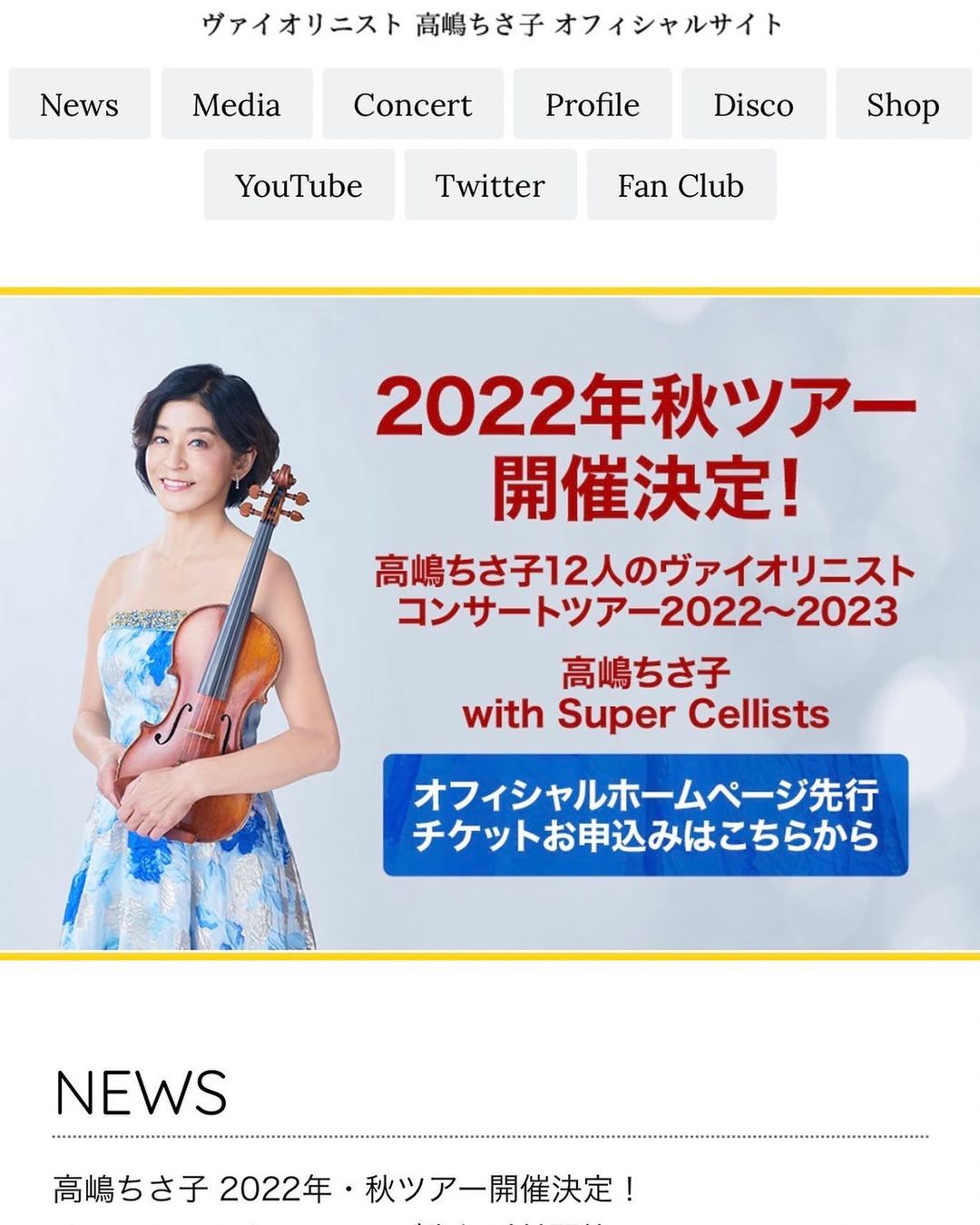Open news item 高嶋ちさ子 2022年・秋ツアー開催決定
The width and height of the screenshot is (980, 1225).
[x=345, y=1189]
